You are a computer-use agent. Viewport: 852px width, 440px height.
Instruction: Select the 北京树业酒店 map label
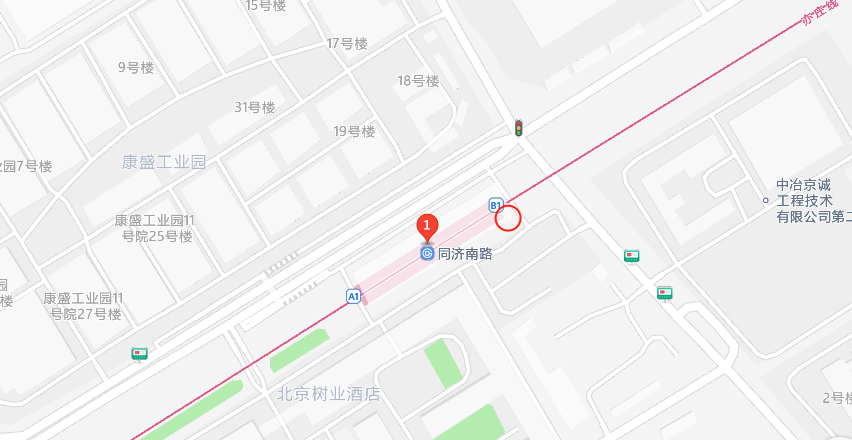pos(329,394)
